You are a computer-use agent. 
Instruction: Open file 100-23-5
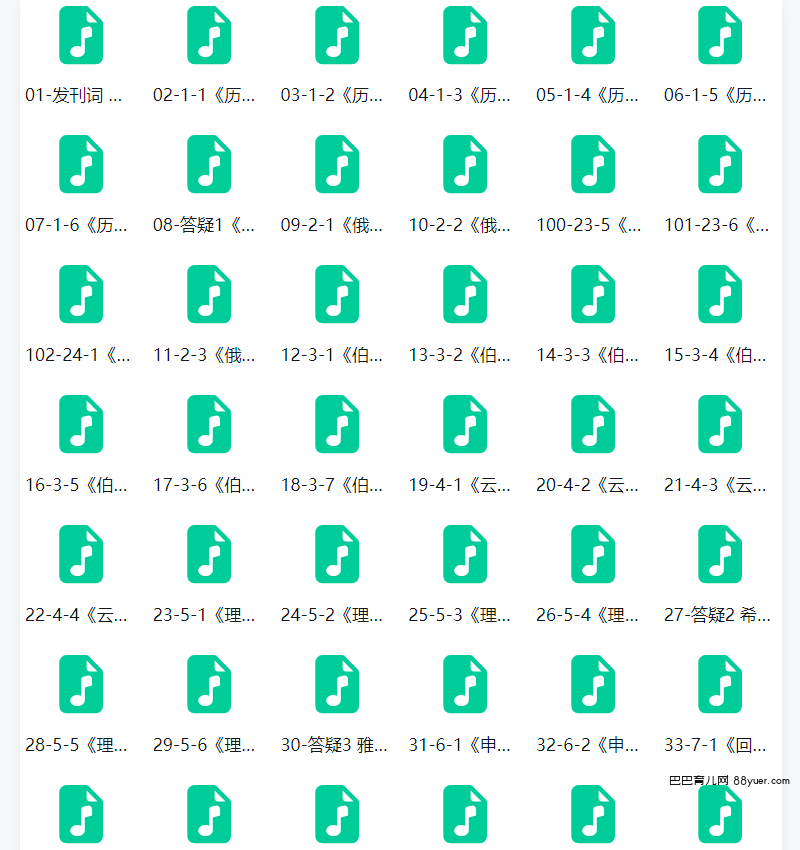tap(593, 164)
